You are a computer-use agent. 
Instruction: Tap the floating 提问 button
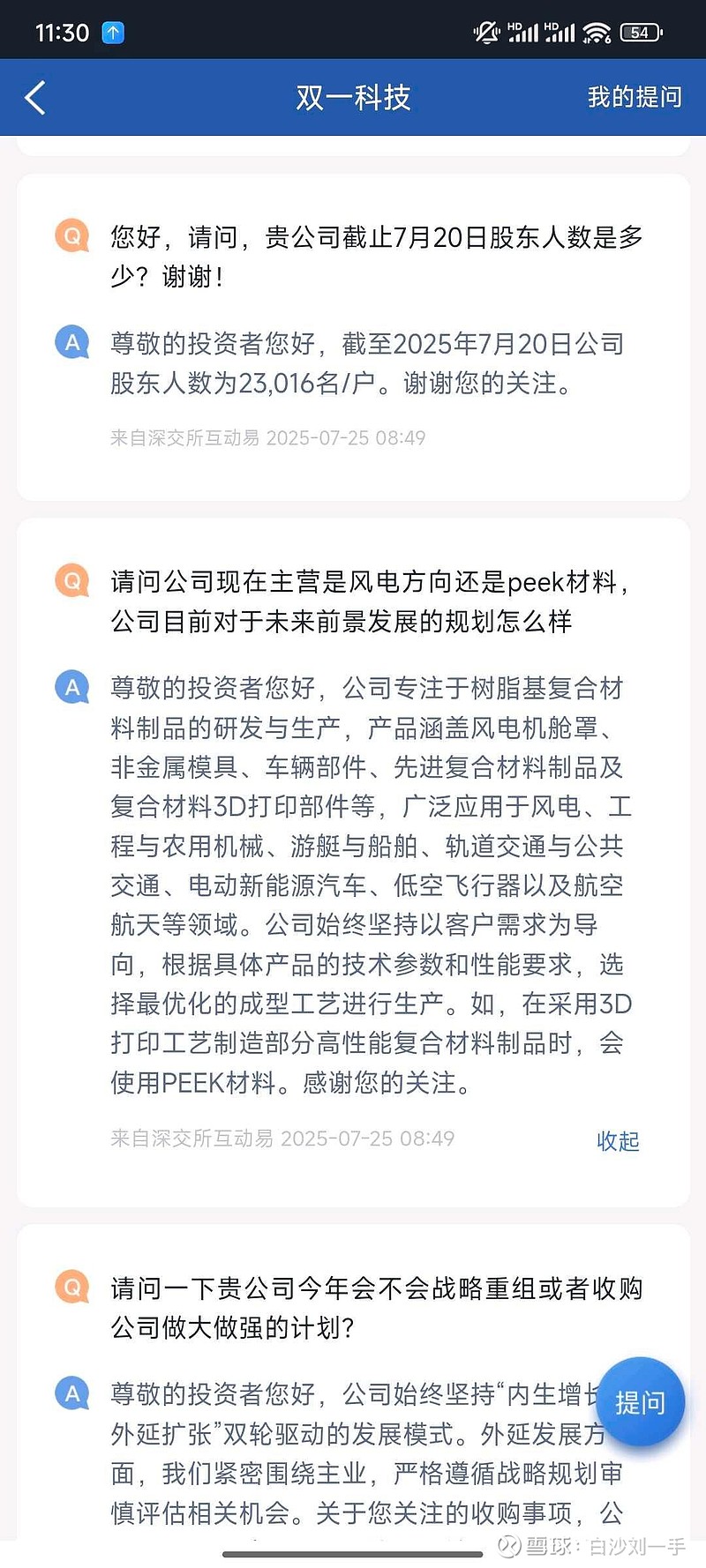point(641,1403)
